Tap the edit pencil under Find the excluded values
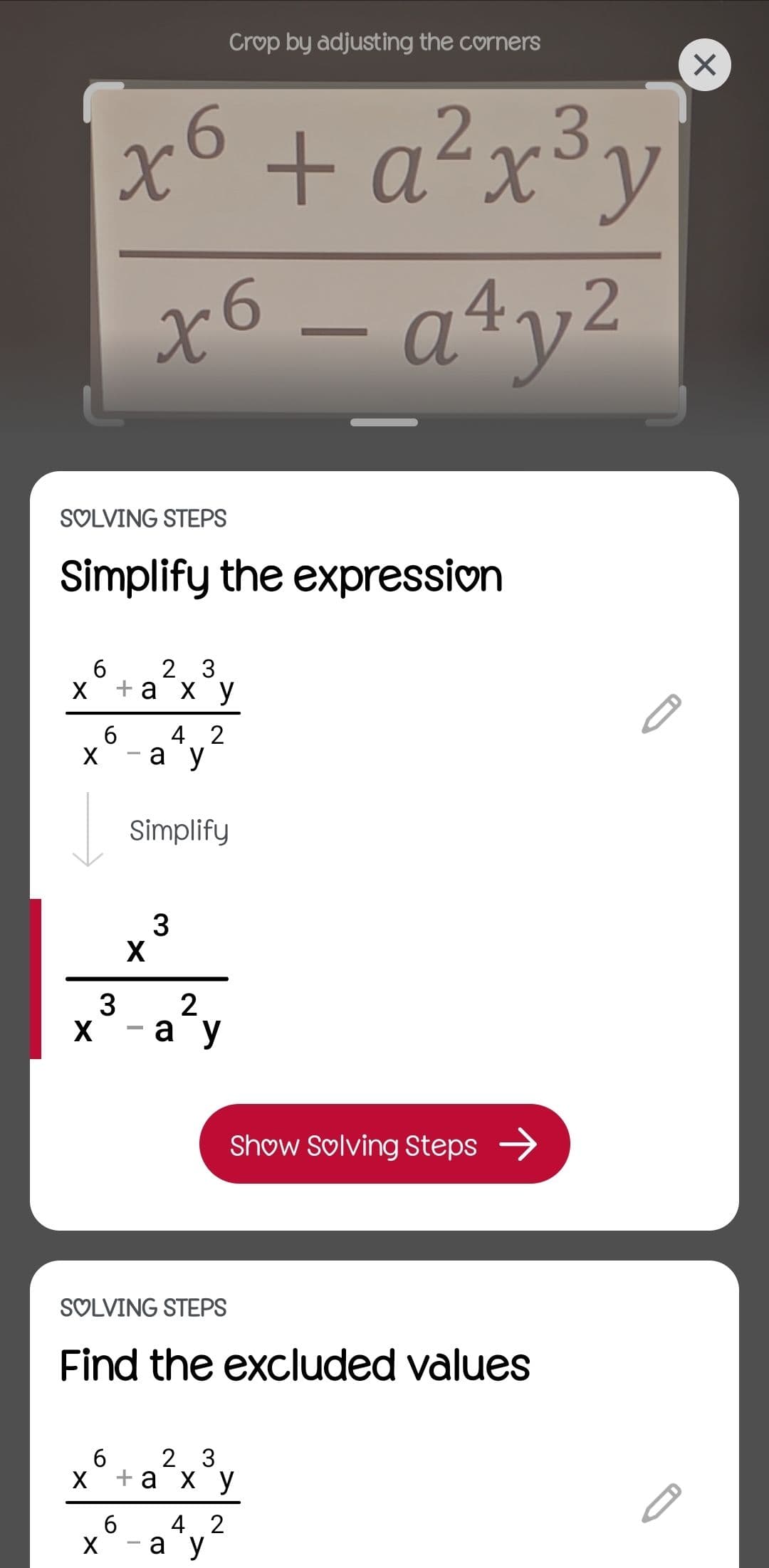This screenshot has height=1568, width=769. [x=663, y=1504]
